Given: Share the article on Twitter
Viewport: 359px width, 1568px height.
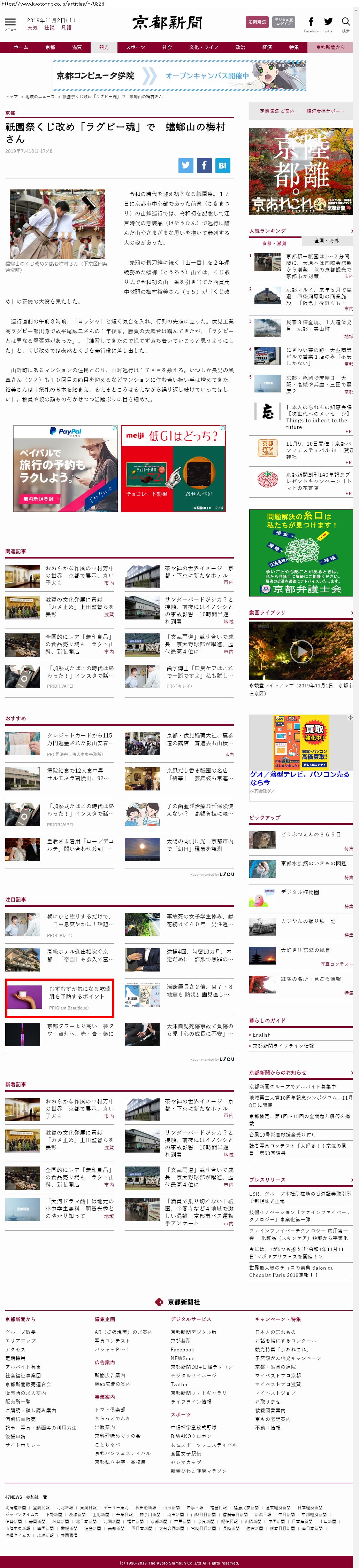Looking at the screenshot, I should pyautogui.click(x=186, y=165).
